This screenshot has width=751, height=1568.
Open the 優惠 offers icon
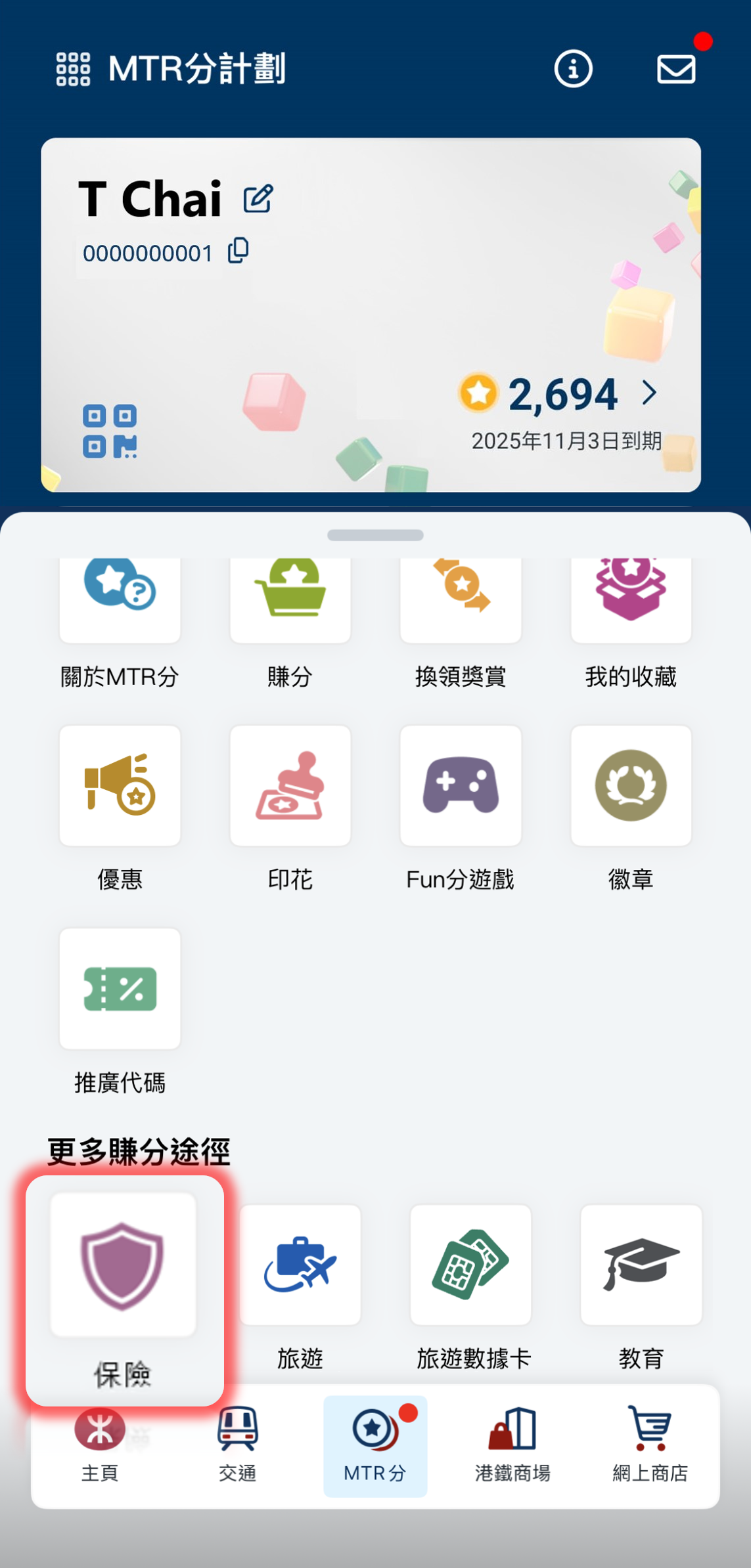tap(120, 785)
